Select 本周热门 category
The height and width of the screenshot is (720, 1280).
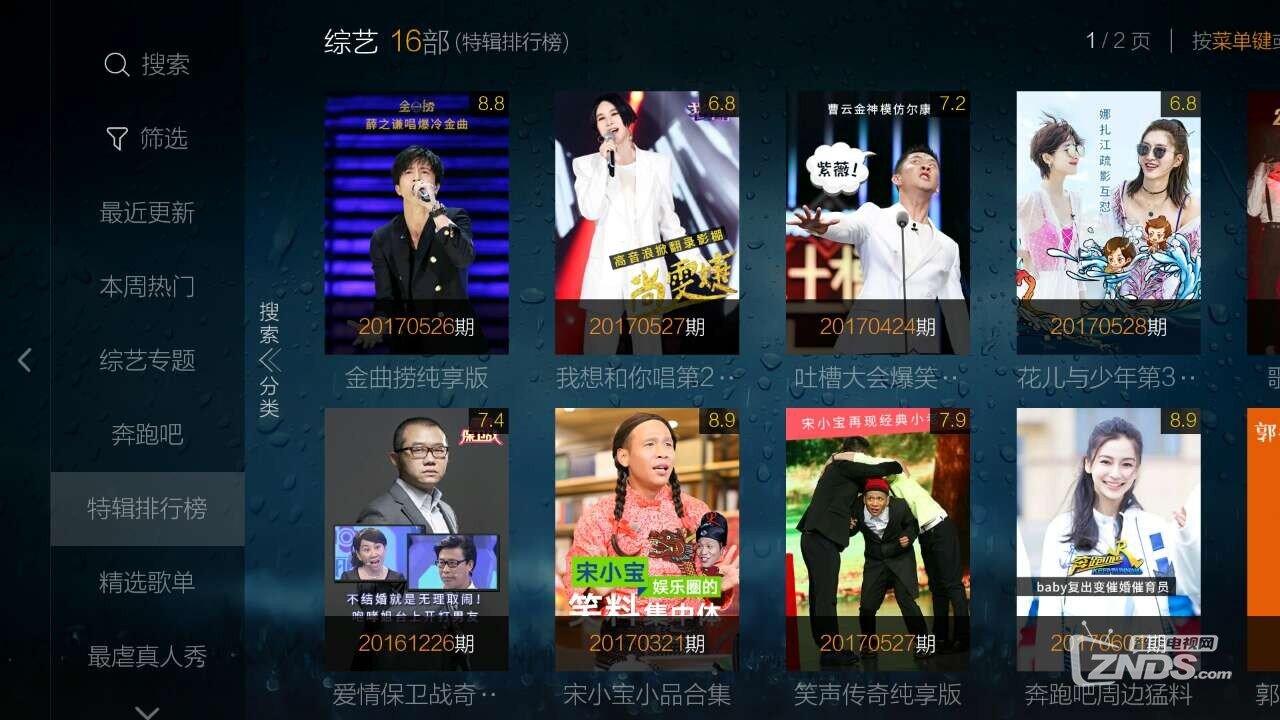coord(147,287)
